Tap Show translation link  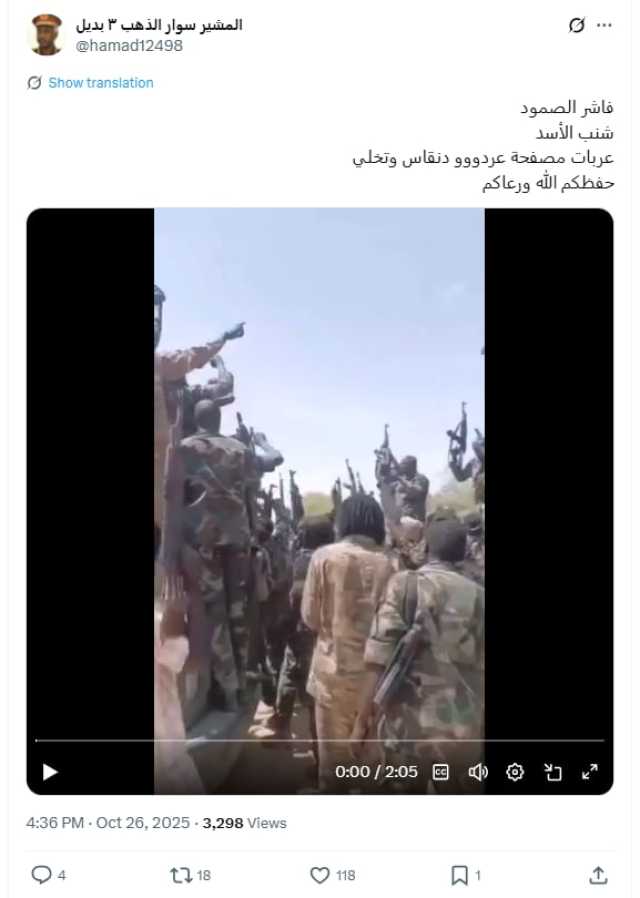(x=100, y=83)
